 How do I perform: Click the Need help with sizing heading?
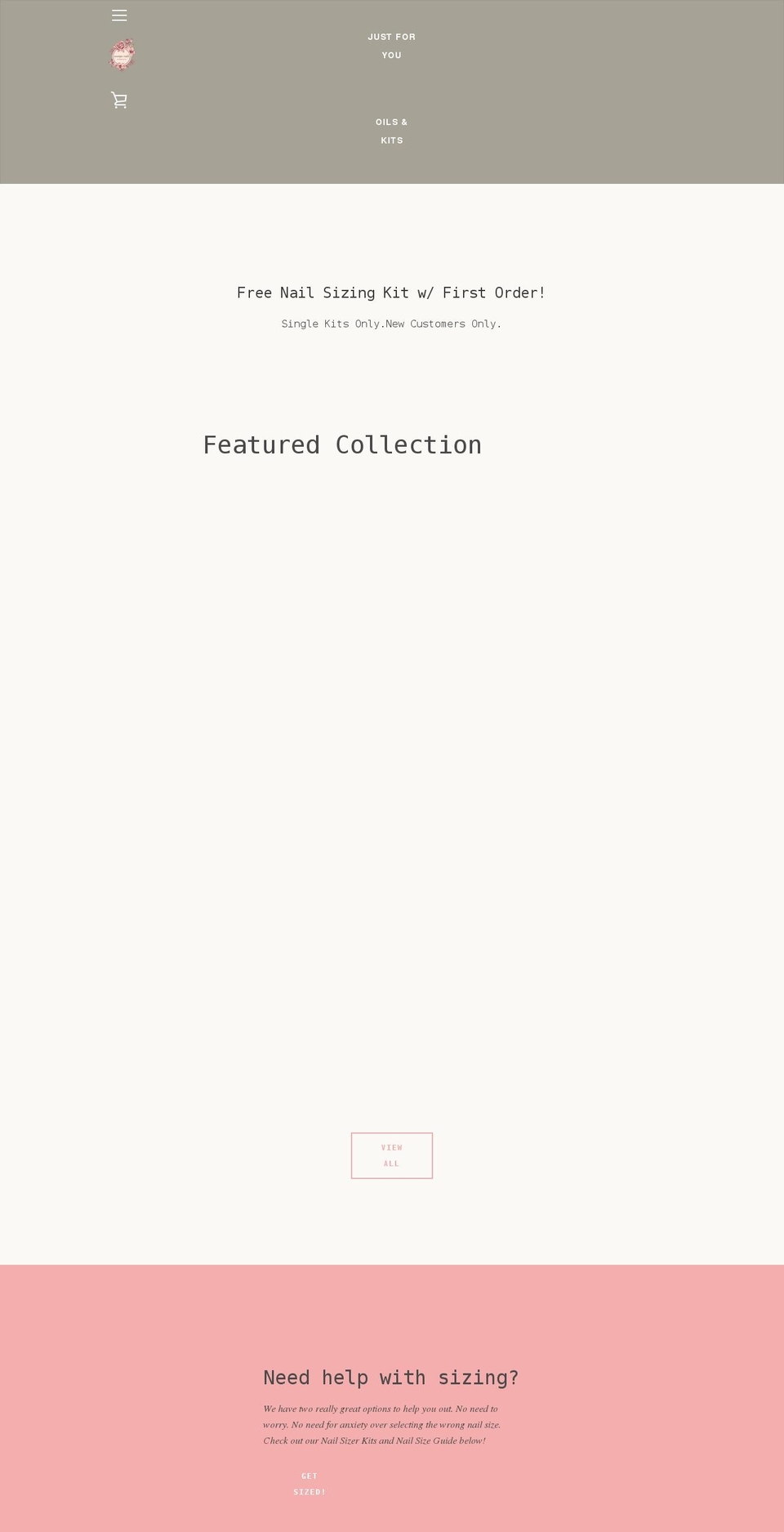(391, 1377)
